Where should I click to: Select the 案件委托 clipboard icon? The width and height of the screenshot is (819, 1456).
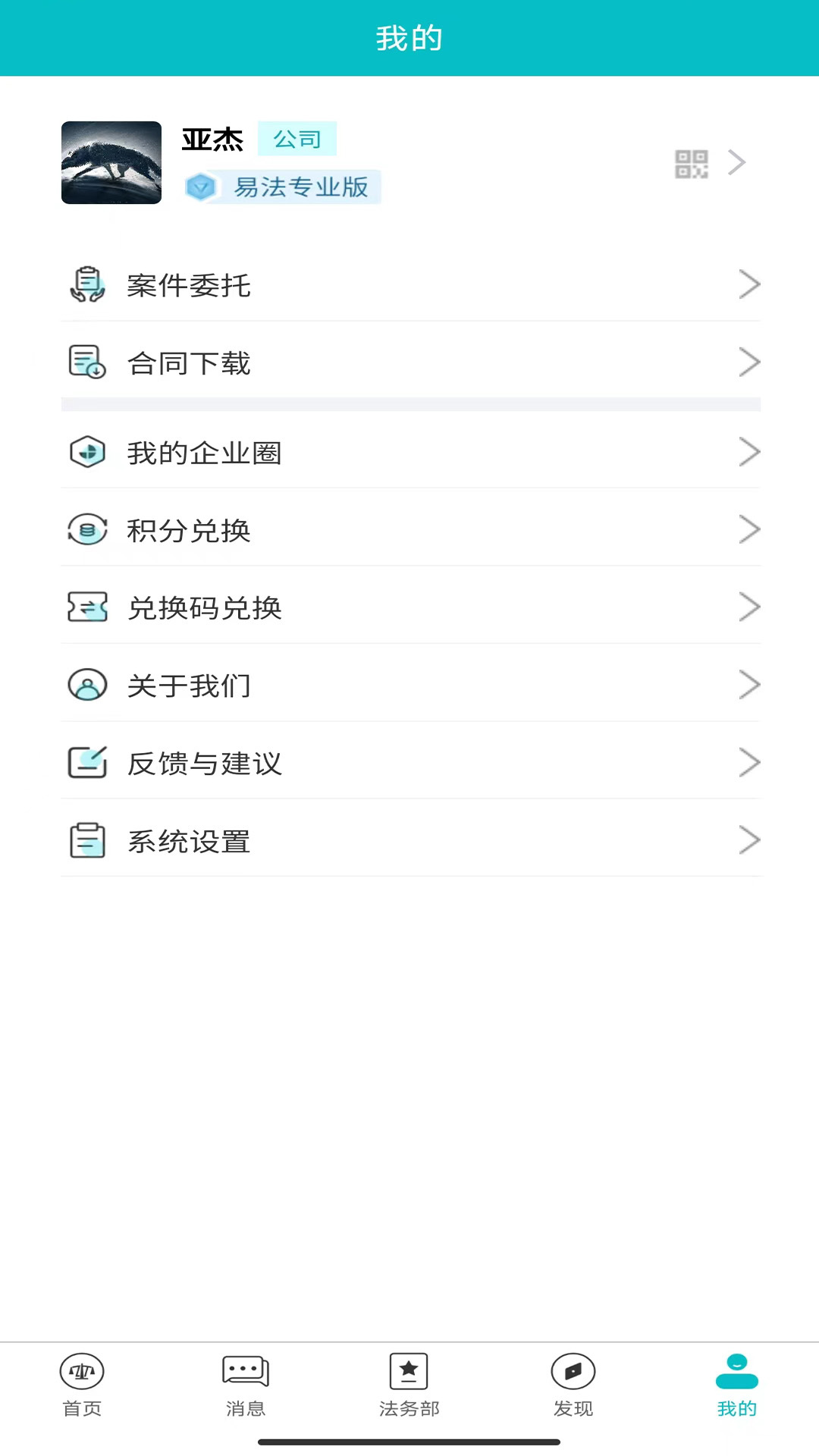tap(87, 284)
